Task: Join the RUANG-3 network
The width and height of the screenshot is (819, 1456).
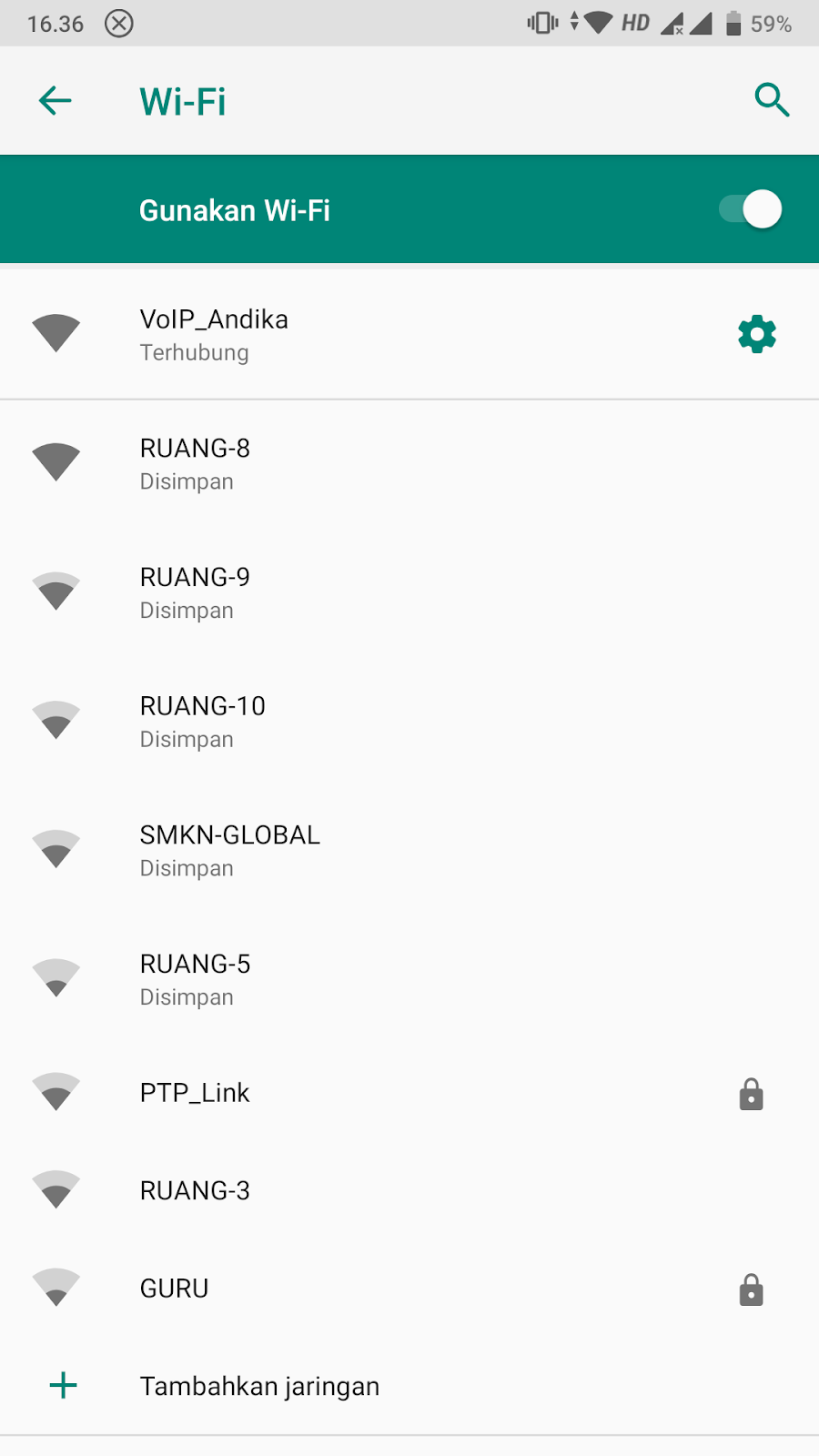Action: click(409, 1191)
